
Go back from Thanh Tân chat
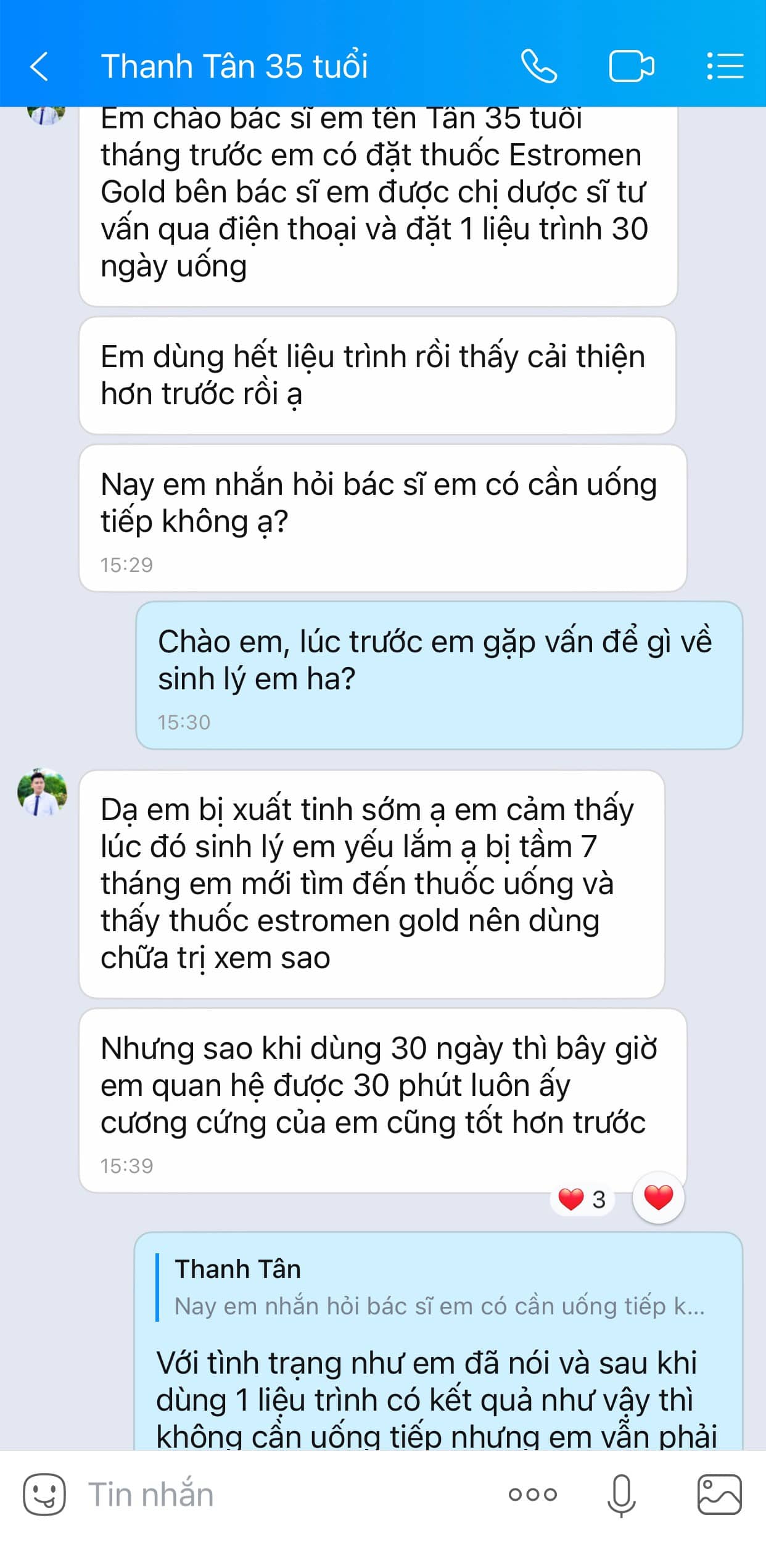(x=39, y=67)
